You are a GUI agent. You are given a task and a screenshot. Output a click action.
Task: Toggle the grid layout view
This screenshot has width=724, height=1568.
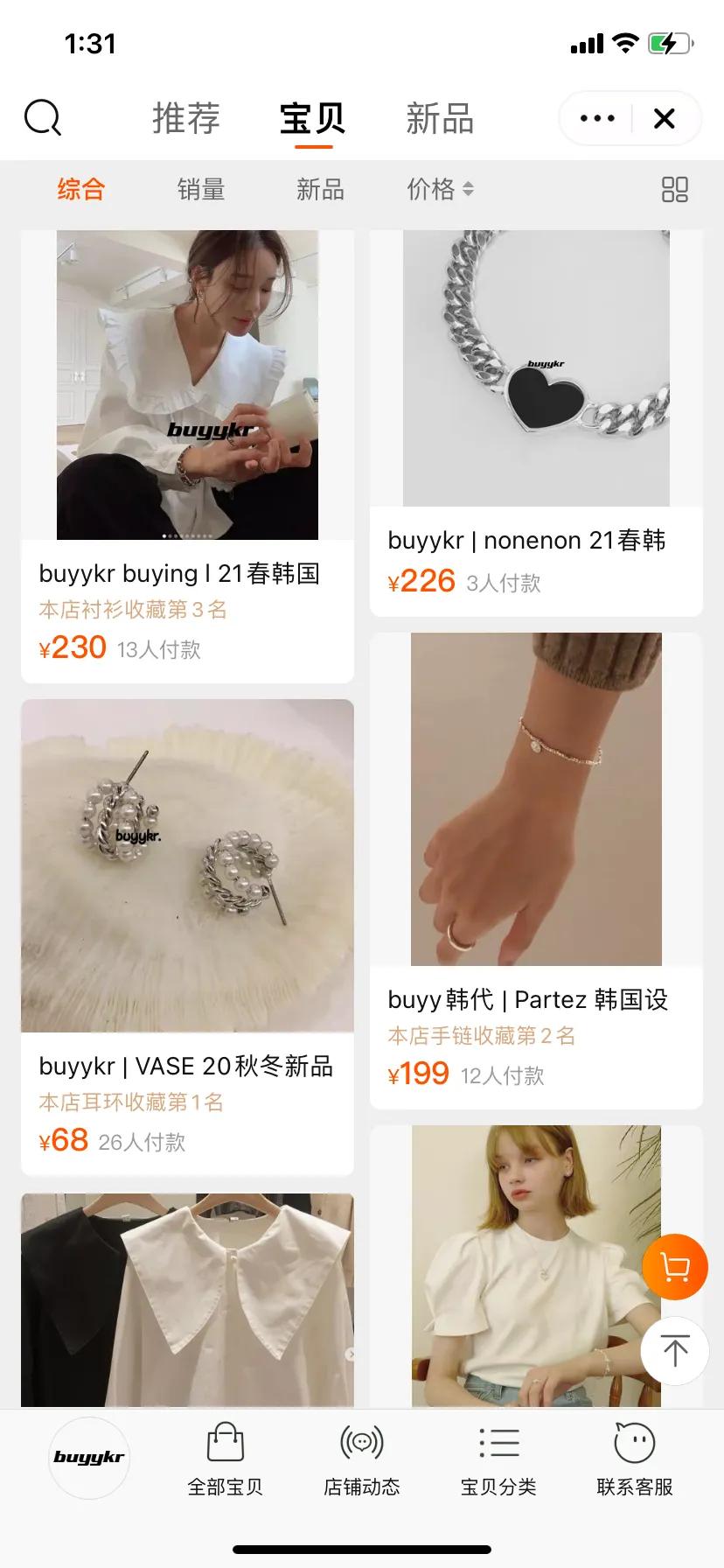pos(675,189)
